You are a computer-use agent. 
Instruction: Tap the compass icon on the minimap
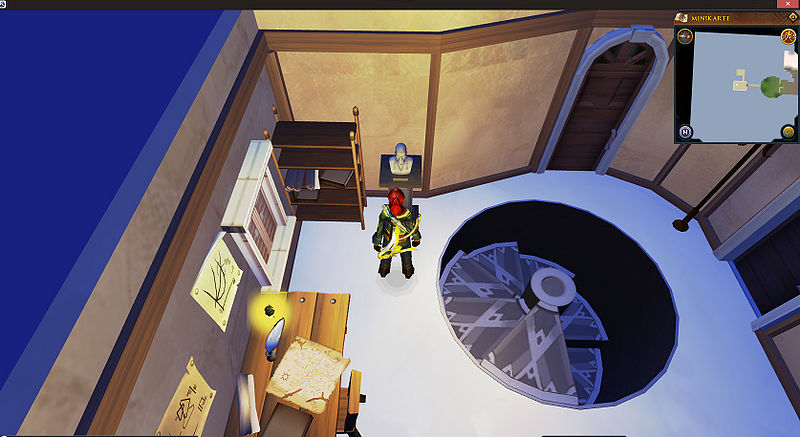pyautogui.click(x=685, y=36)
